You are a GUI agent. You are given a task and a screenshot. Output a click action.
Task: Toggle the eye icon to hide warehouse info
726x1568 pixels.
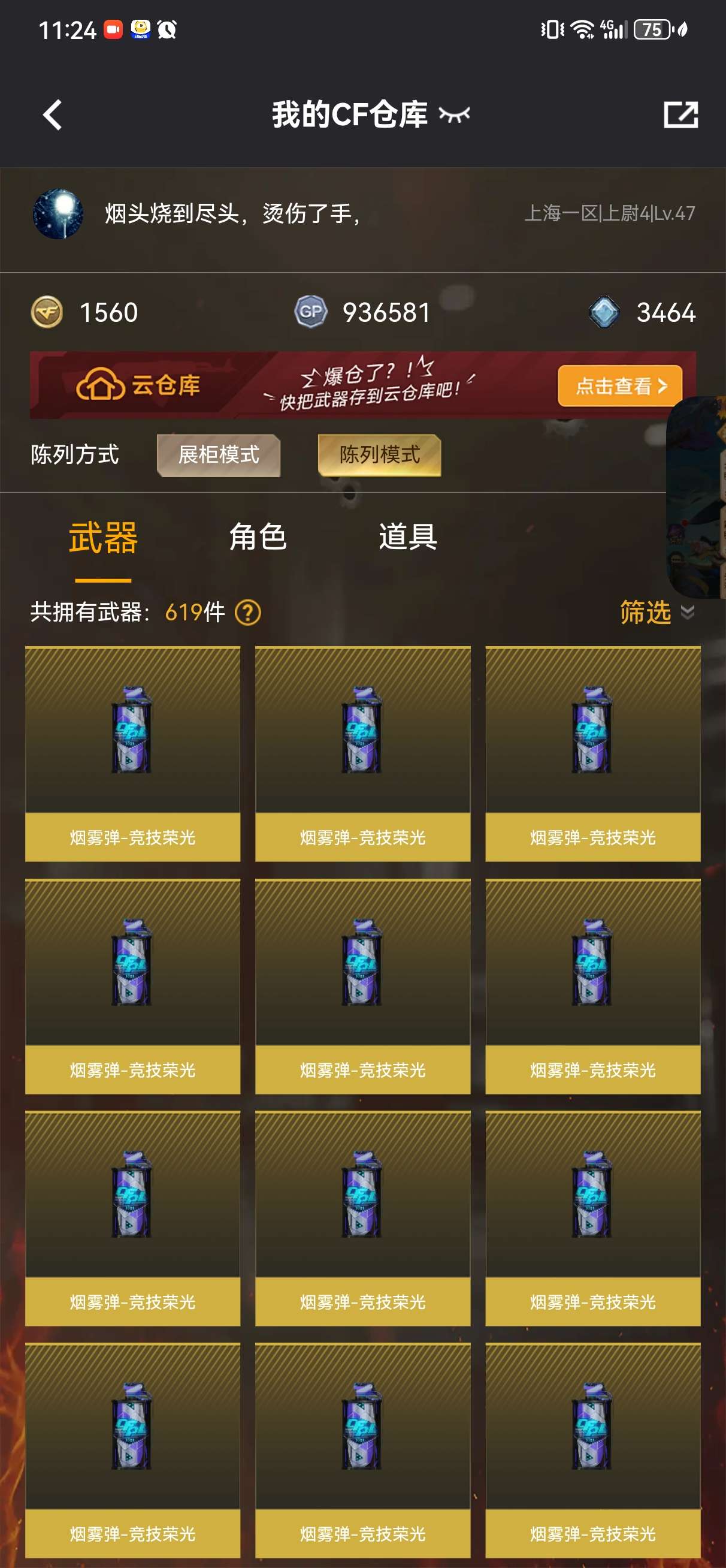pyautogui.click(x=454, y=115)
